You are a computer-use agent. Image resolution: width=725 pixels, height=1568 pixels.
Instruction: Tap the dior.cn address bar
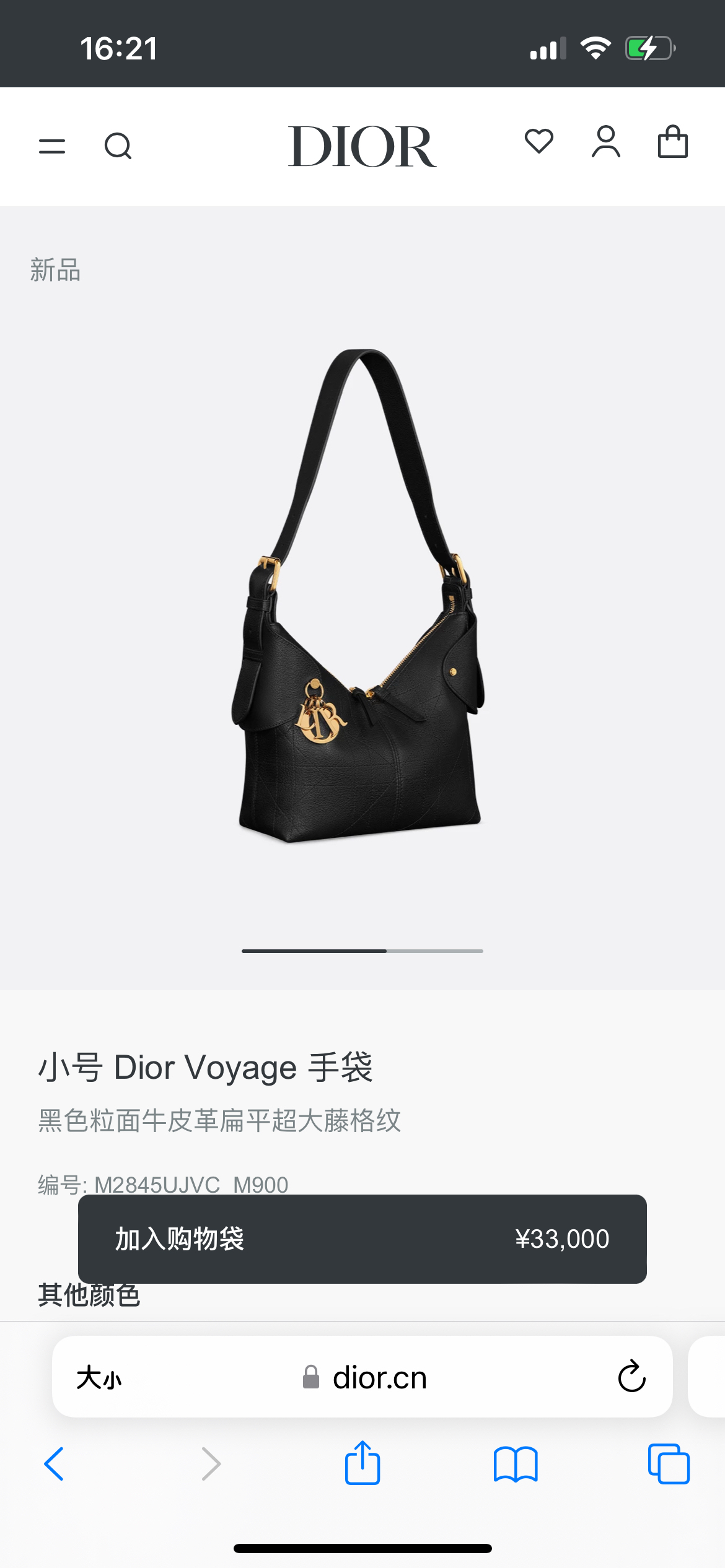tap(378, 1378)
